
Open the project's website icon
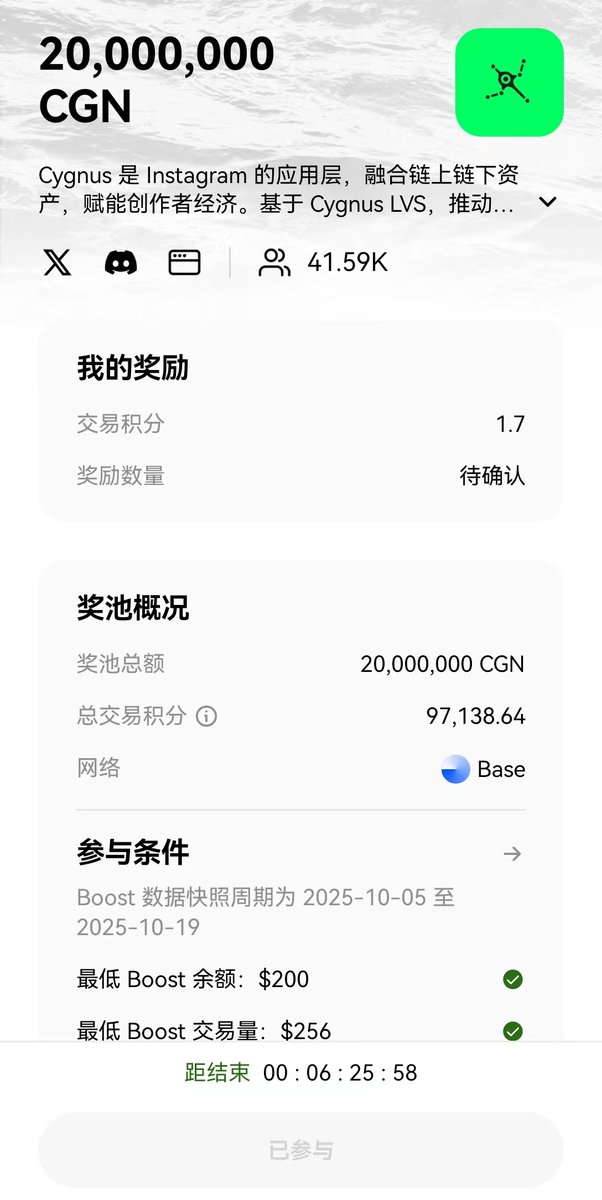pos(184,263)
